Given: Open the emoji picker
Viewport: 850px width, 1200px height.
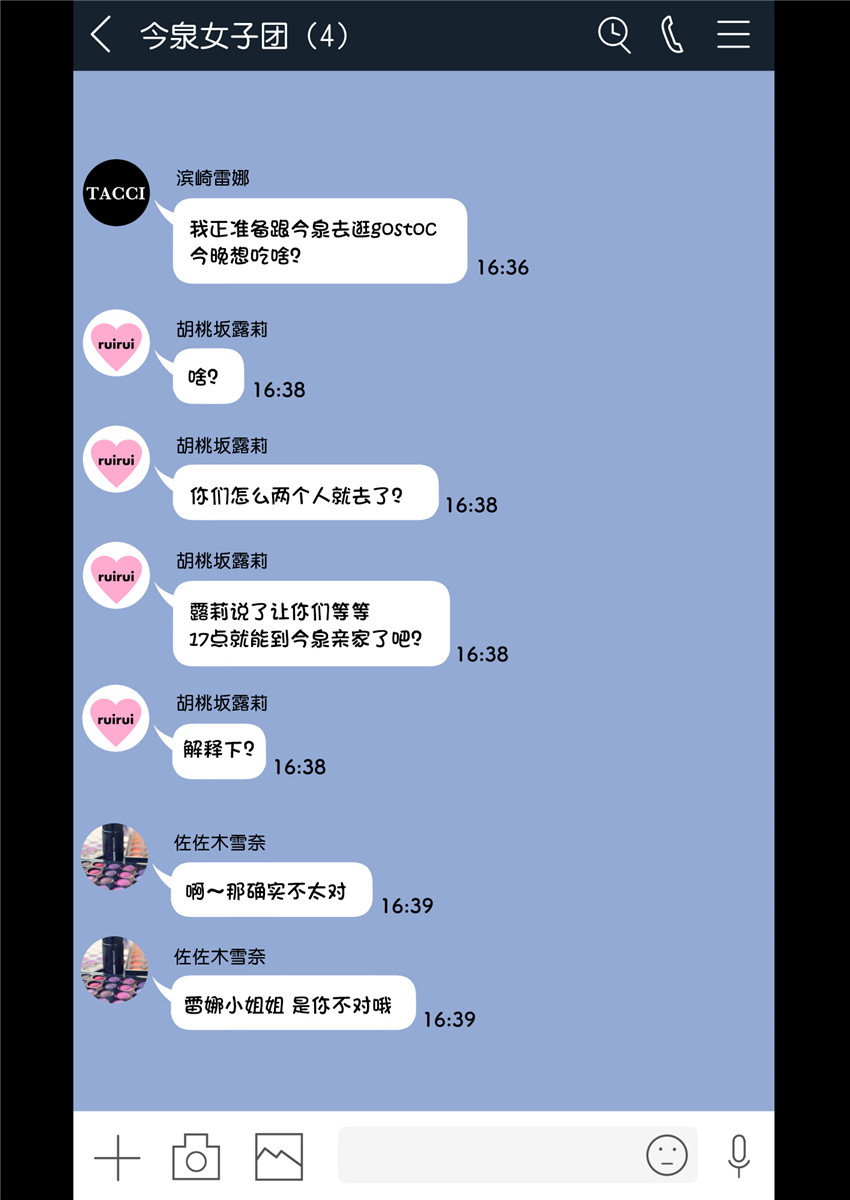Looking at the screenshot, I should (x=667, y=1156).
